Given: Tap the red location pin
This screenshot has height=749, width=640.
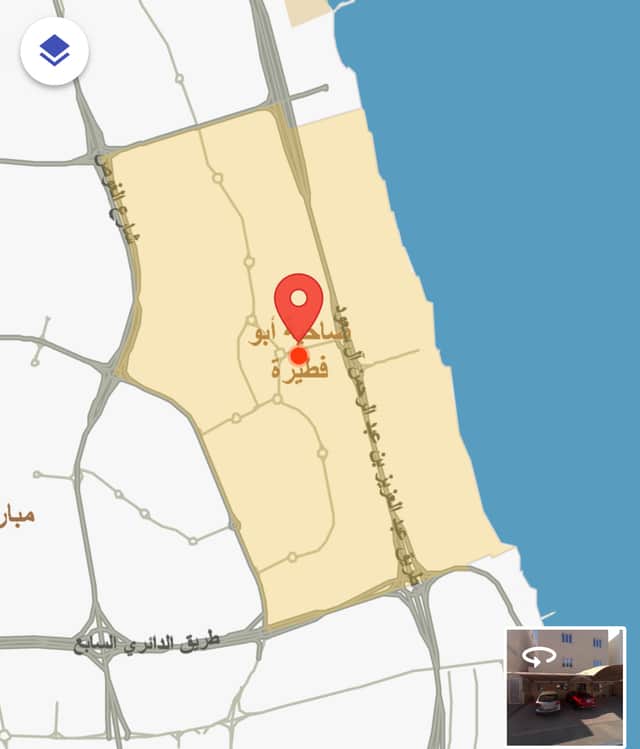Looking at the screenshot, I should click(298, 304).
